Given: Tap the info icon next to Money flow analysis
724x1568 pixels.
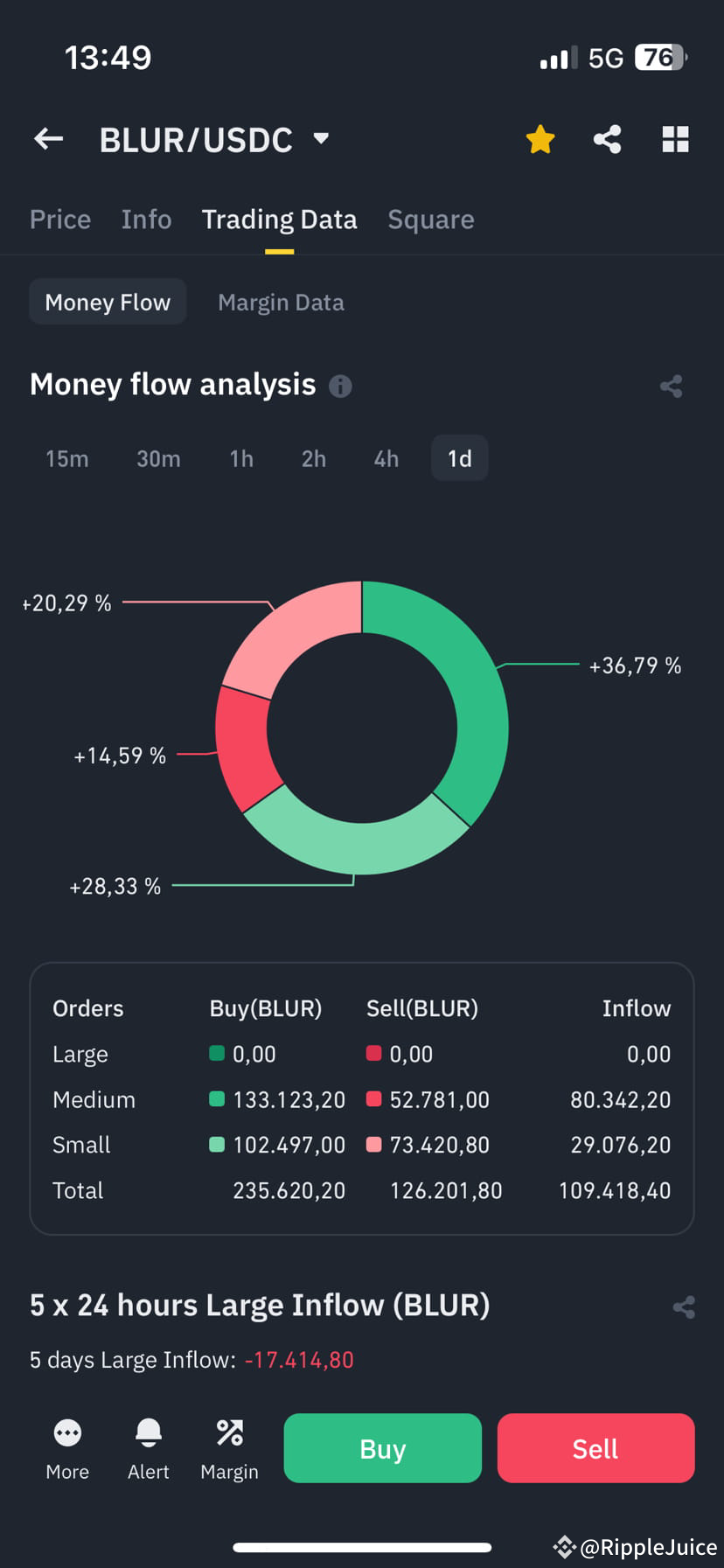Looking at the screenshot, I should coord(341,386).
